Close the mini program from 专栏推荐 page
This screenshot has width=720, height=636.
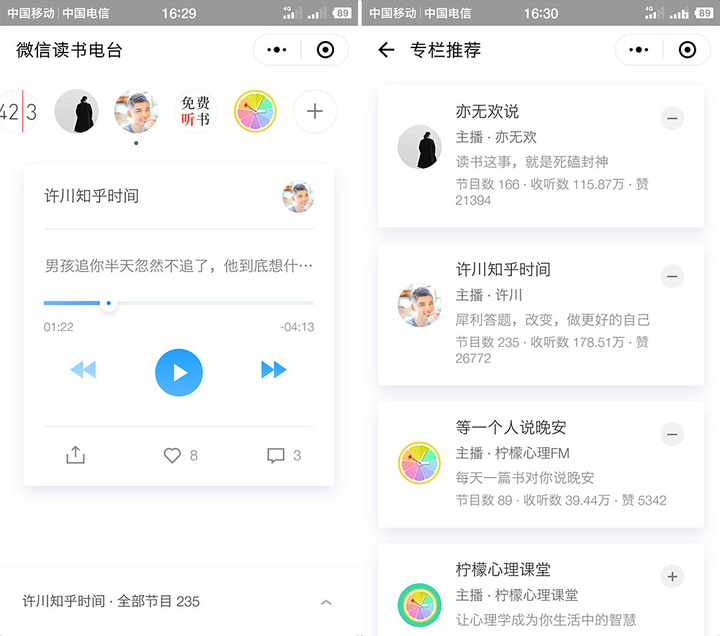pos(687,50)
